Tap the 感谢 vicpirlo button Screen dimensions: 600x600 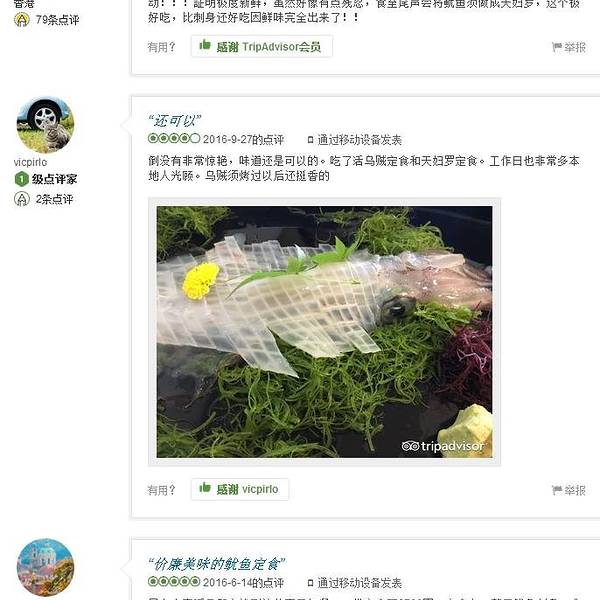pyautogui.click(x=240, y=489)
